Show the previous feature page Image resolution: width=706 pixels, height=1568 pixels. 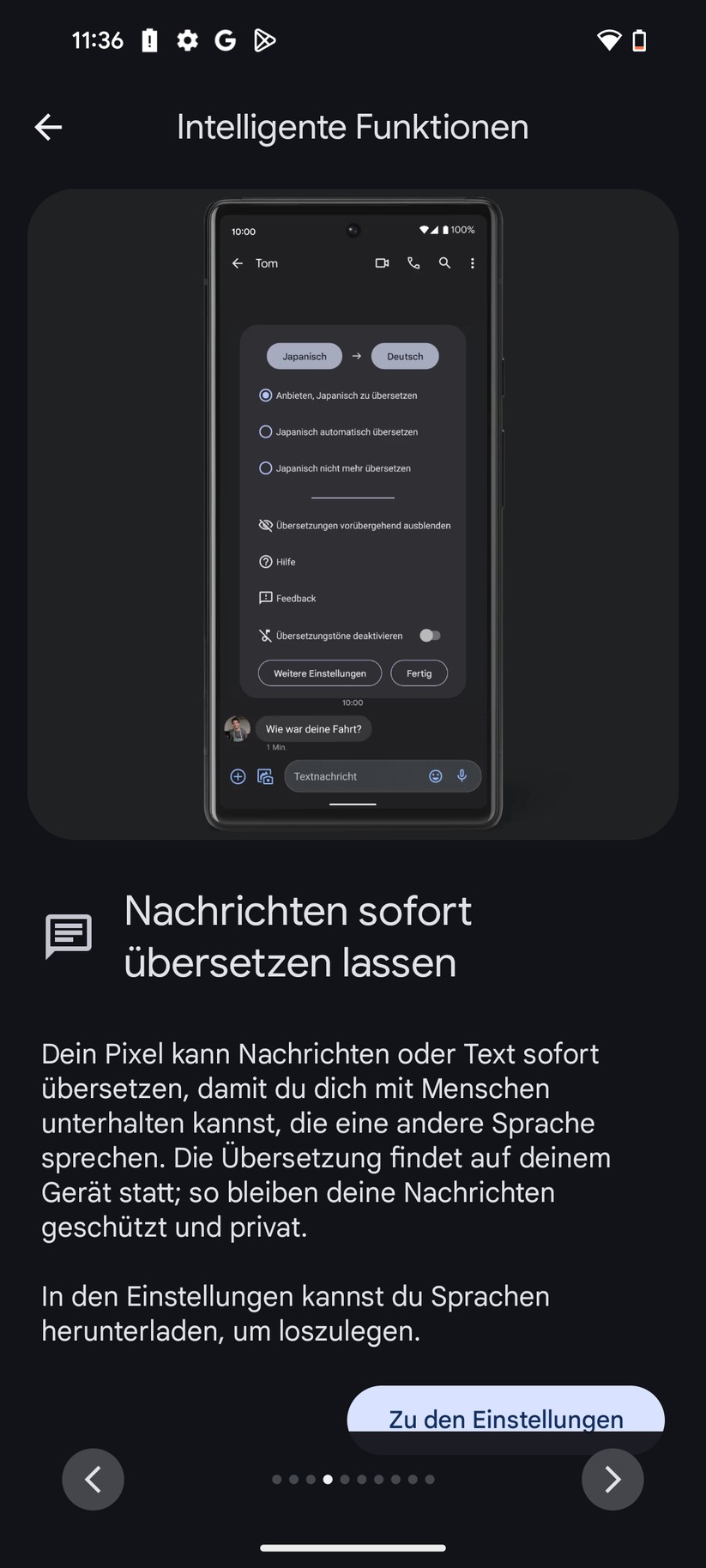pyautogui.click(x=93, y=1479)
